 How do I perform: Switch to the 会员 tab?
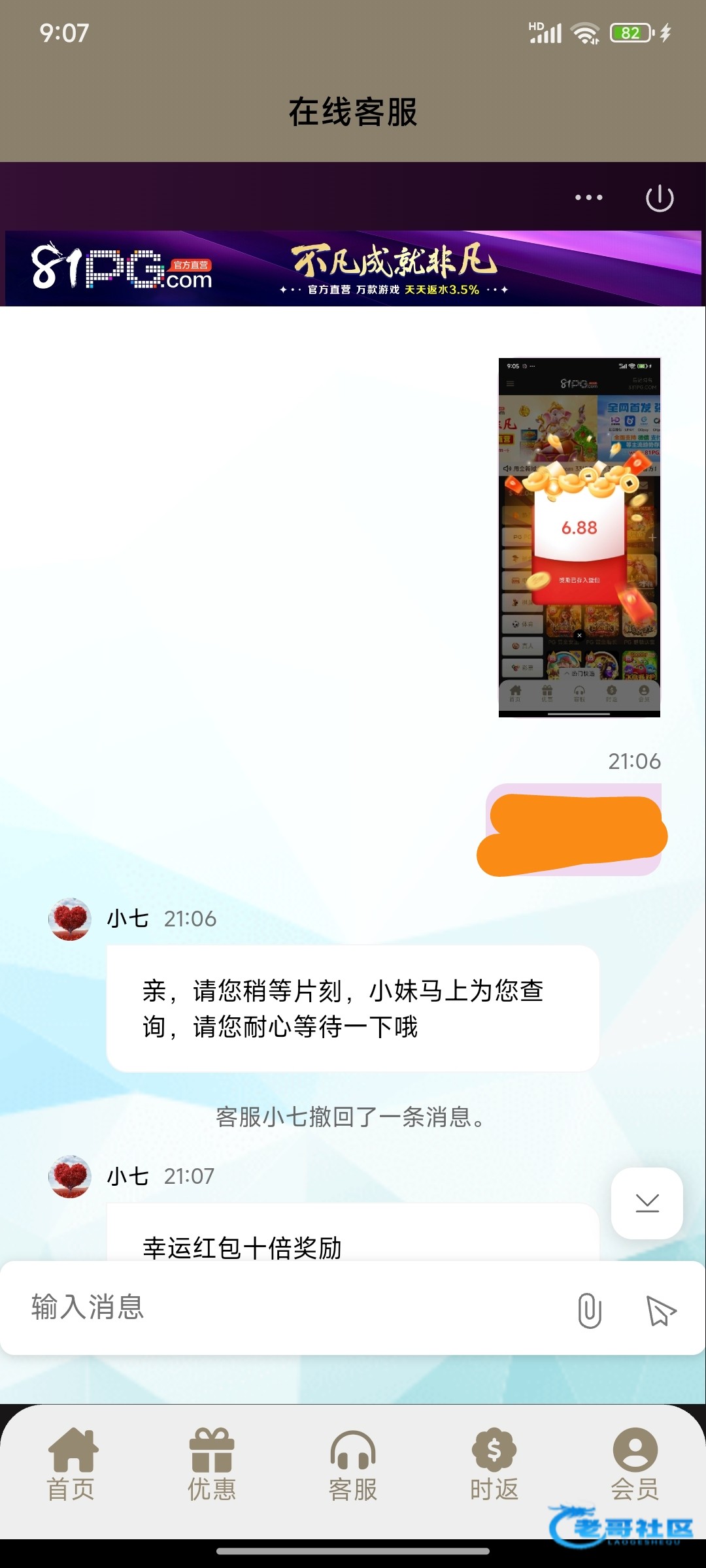(635, 1465)
